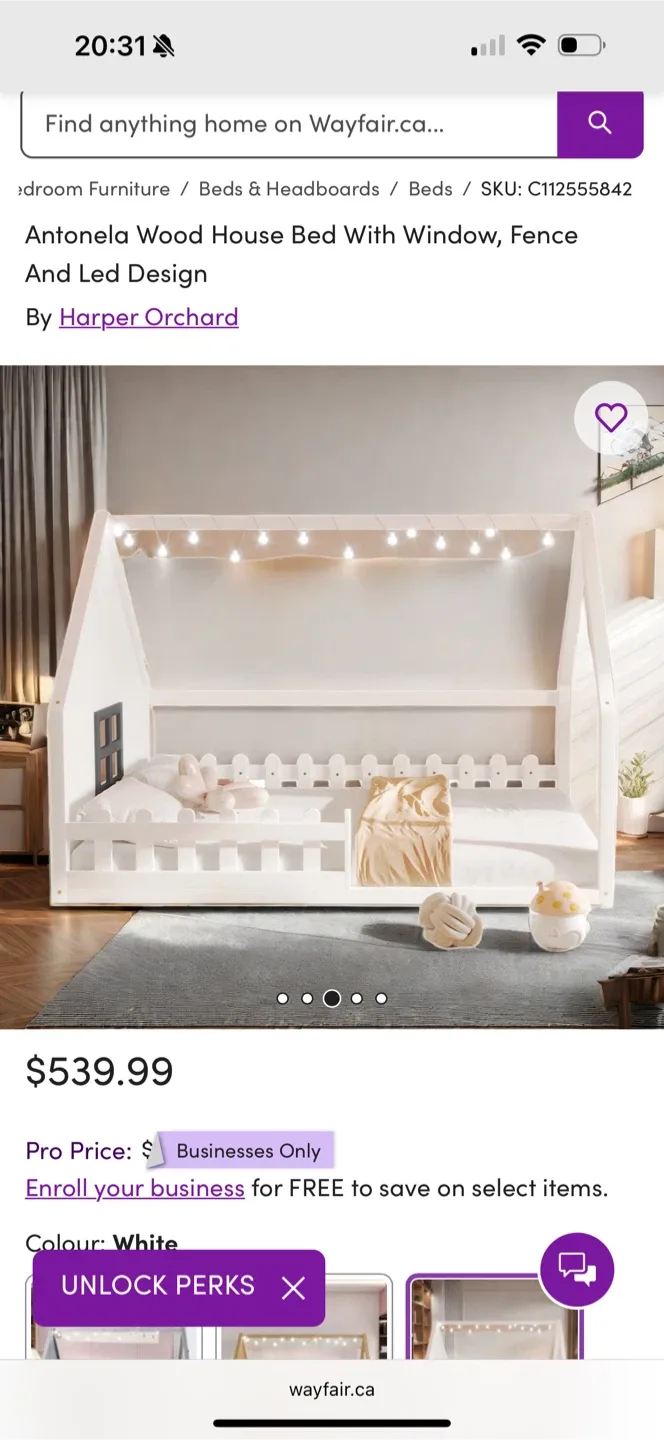Image resolution: width=664 pixels, height=1440 pixels.
Task: Open the live chat bubble
Action: click(x=577, y=1270)
